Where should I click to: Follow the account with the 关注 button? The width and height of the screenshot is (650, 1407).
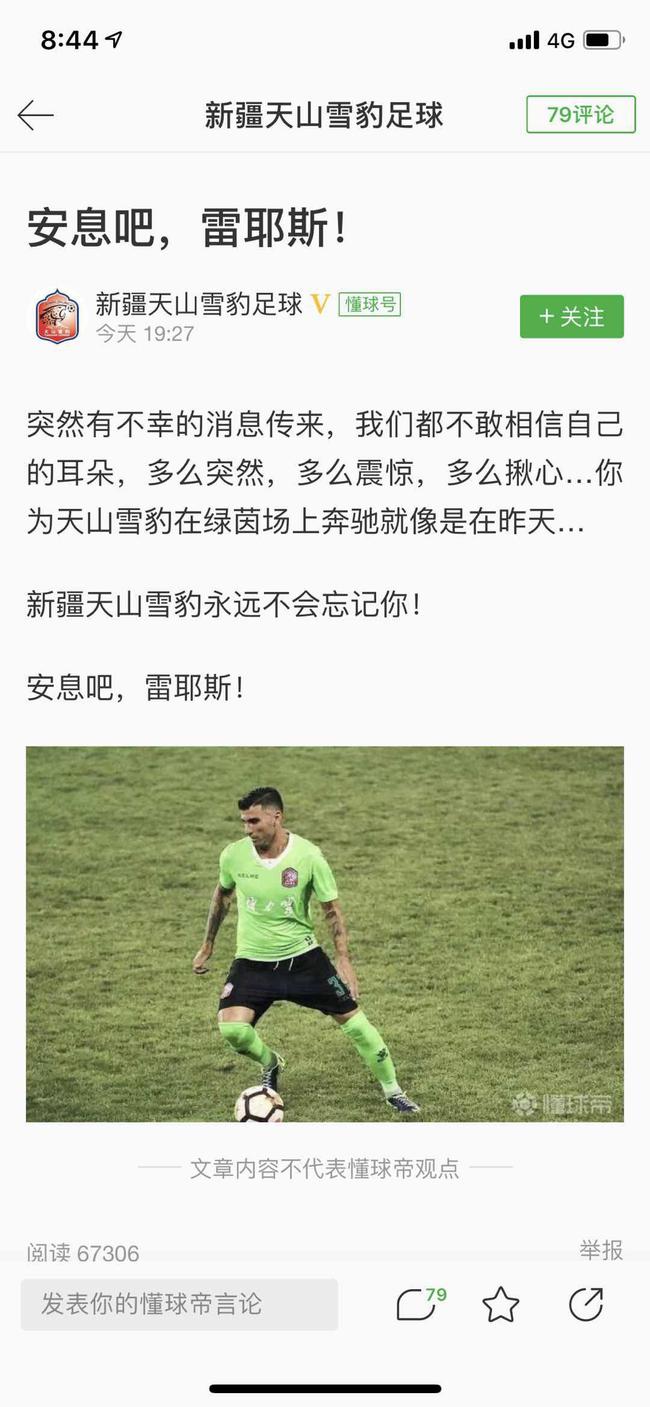pyautogui.click(x=572, y=317)
